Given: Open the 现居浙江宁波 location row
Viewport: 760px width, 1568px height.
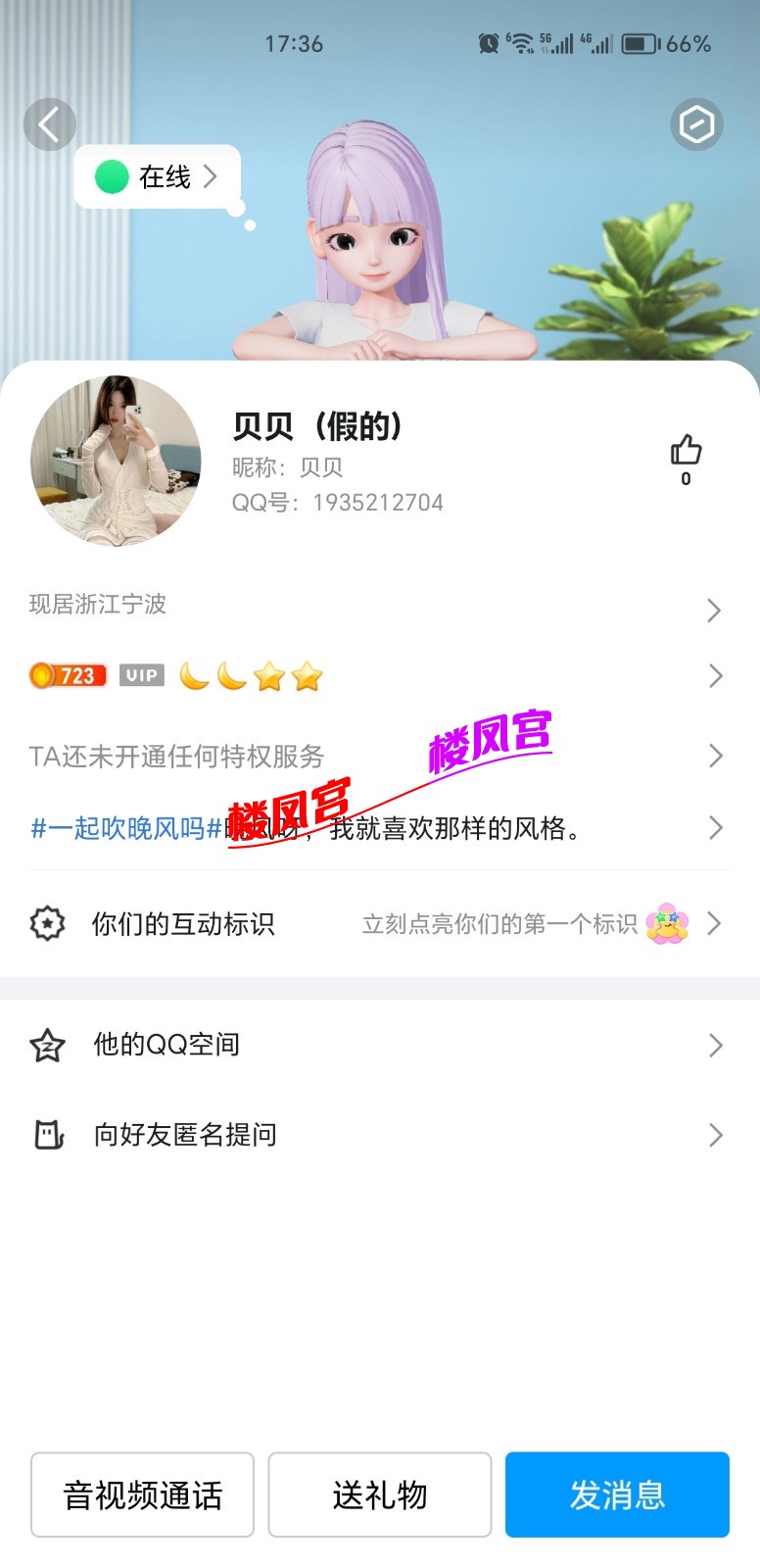Looking at the screenshot, I should point(378,606).
